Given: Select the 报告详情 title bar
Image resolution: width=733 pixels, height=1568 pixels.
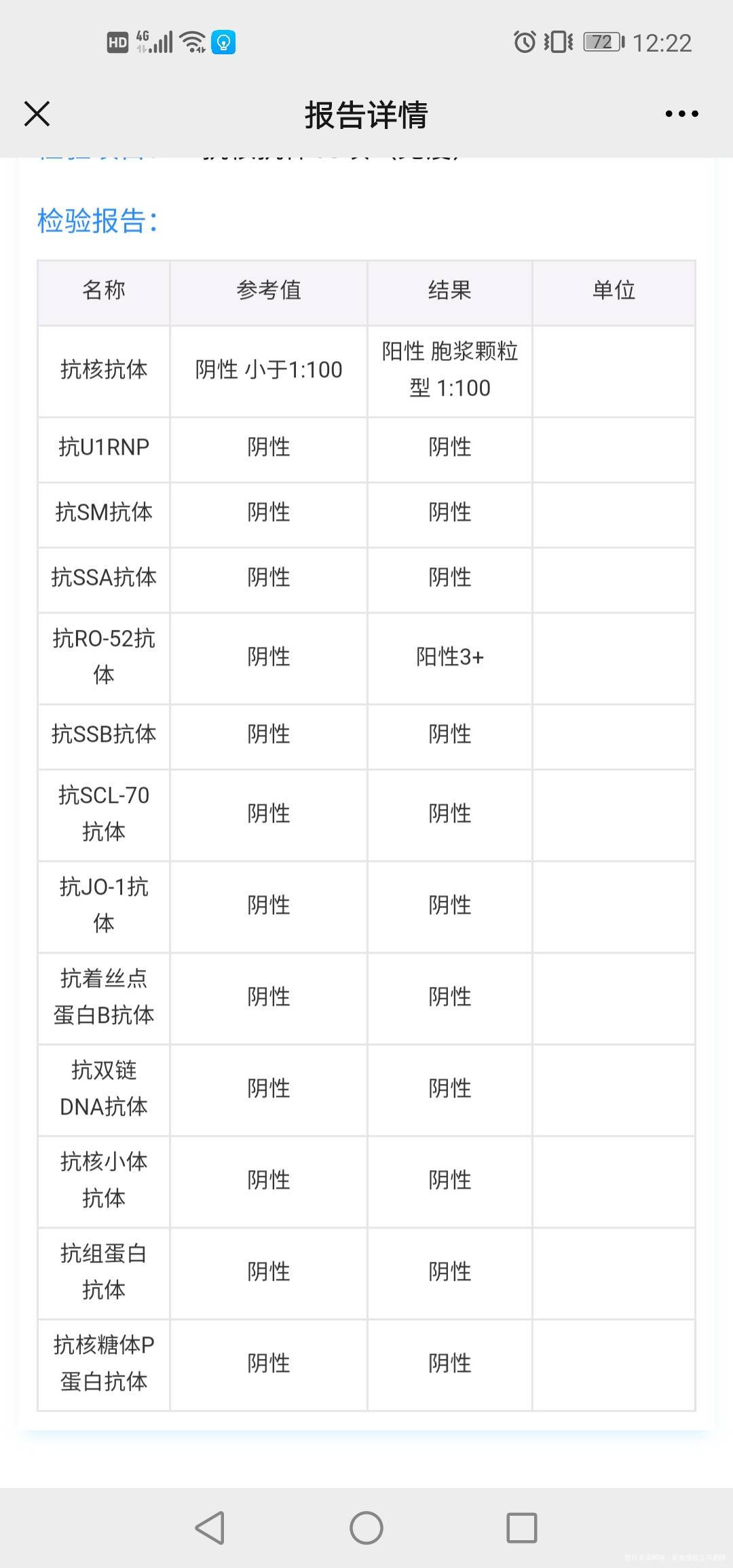Looking at the screenshot, I should (x=366, y=114).
